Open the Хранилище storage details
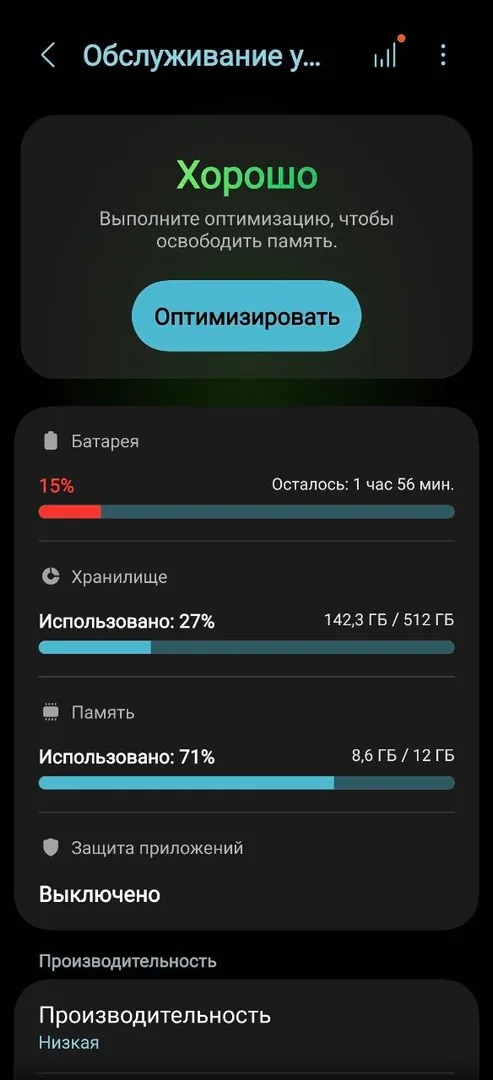Screen dimensions: 493x1080 coord(246,610)
